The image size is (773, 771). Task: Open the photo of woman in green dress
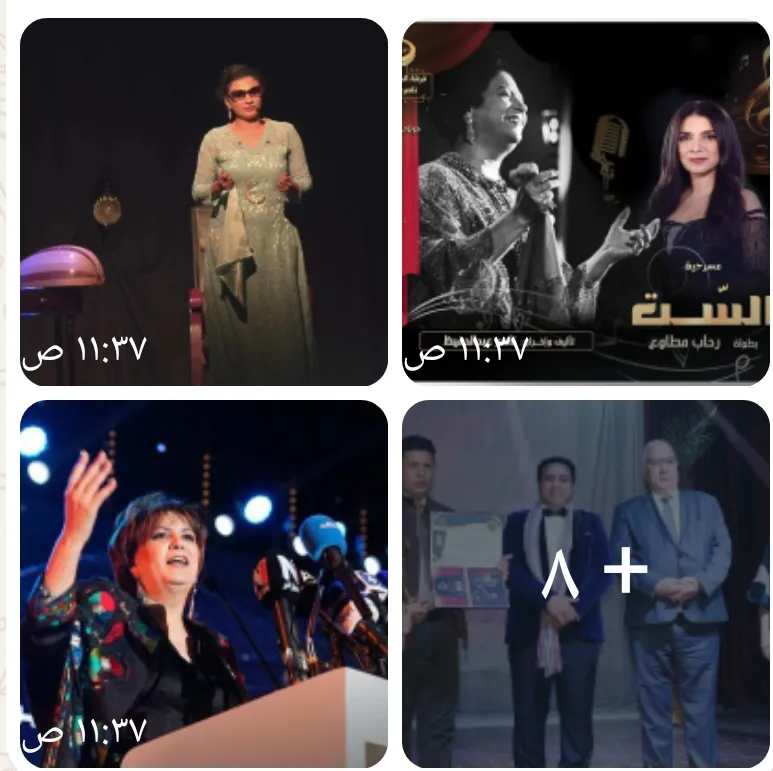pyautogui.click(x=203, y=201)
